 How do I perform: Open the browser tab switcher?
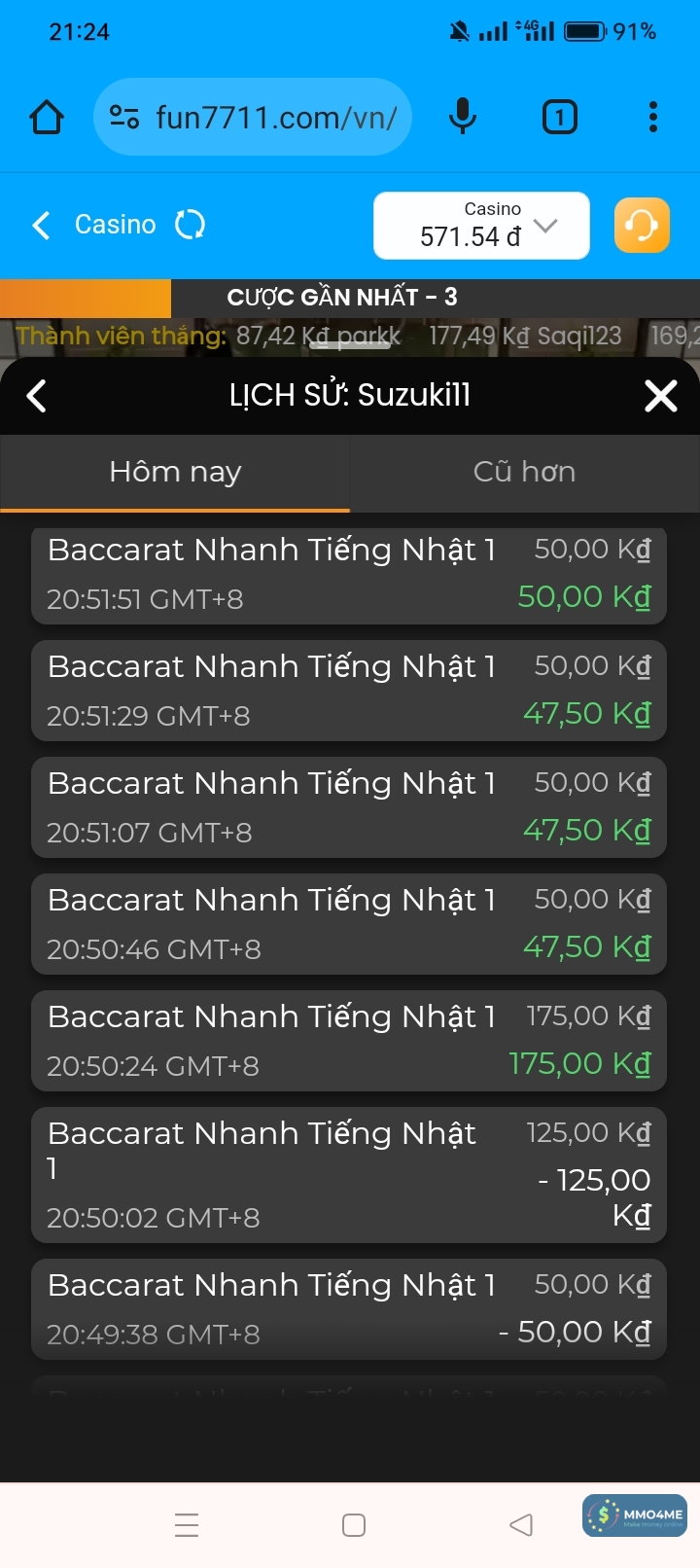pyautogui.click(x=559, y=118)
